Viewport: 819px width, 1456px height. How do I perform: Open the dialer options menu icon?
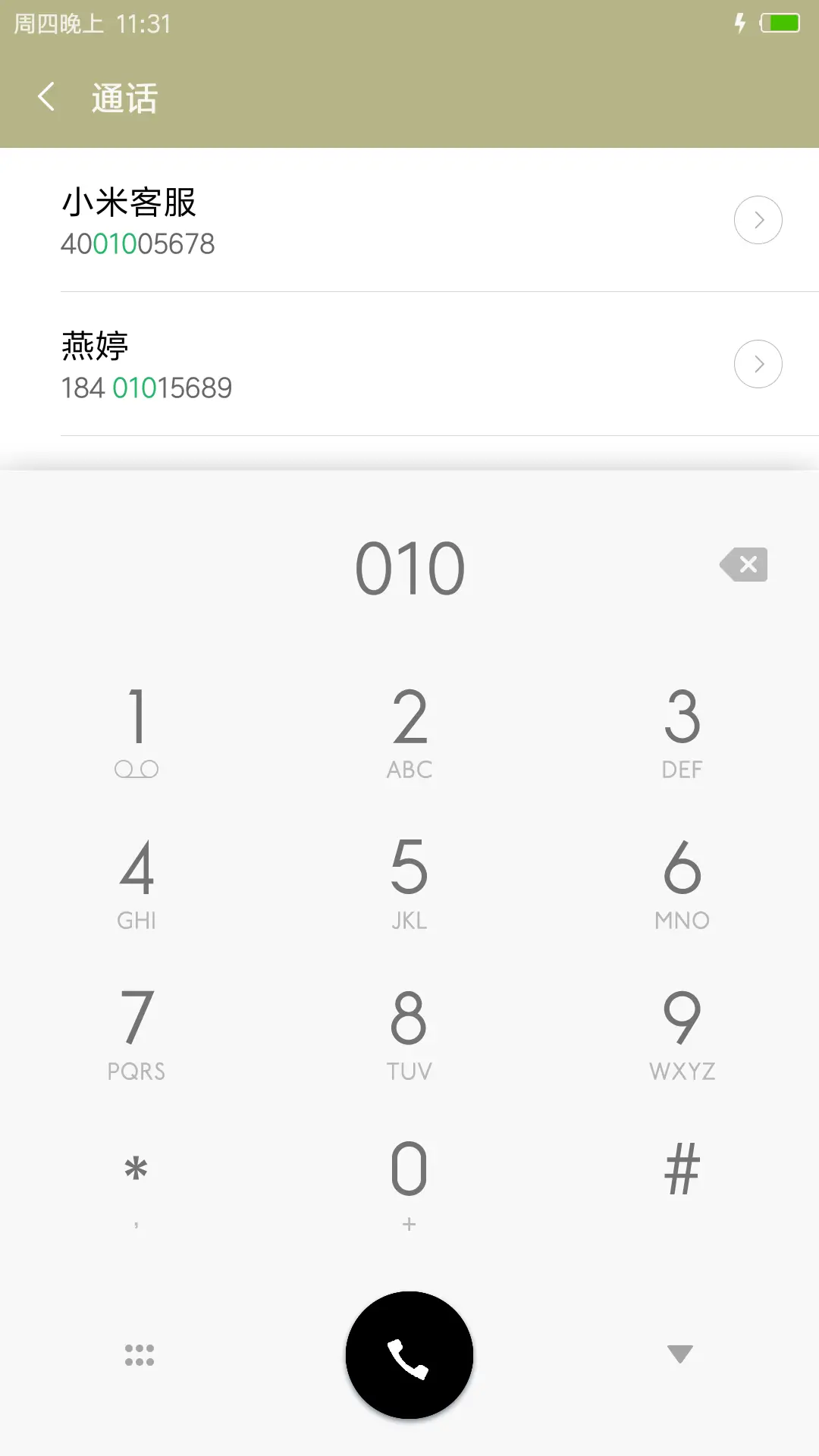(137, 1357)
